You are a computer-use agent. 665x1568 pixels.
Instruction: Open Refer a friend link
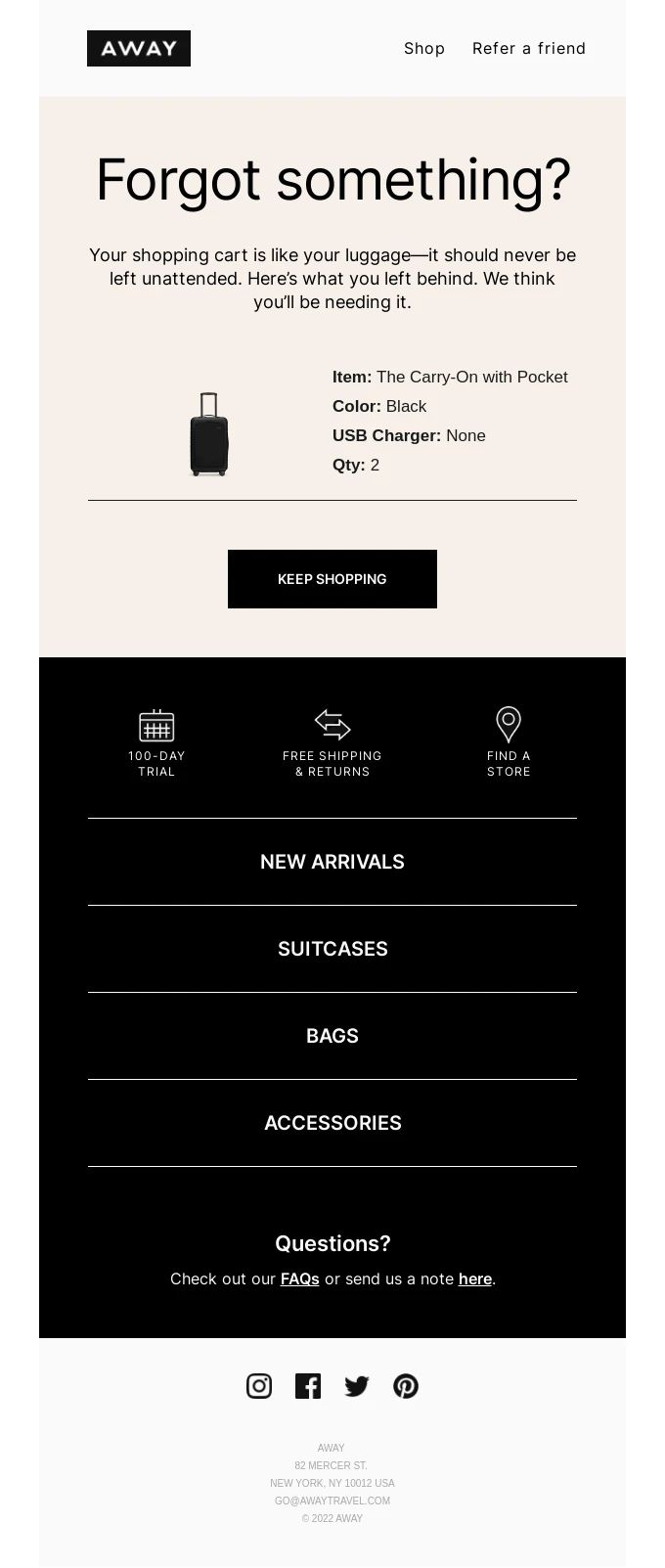[528, 48]
